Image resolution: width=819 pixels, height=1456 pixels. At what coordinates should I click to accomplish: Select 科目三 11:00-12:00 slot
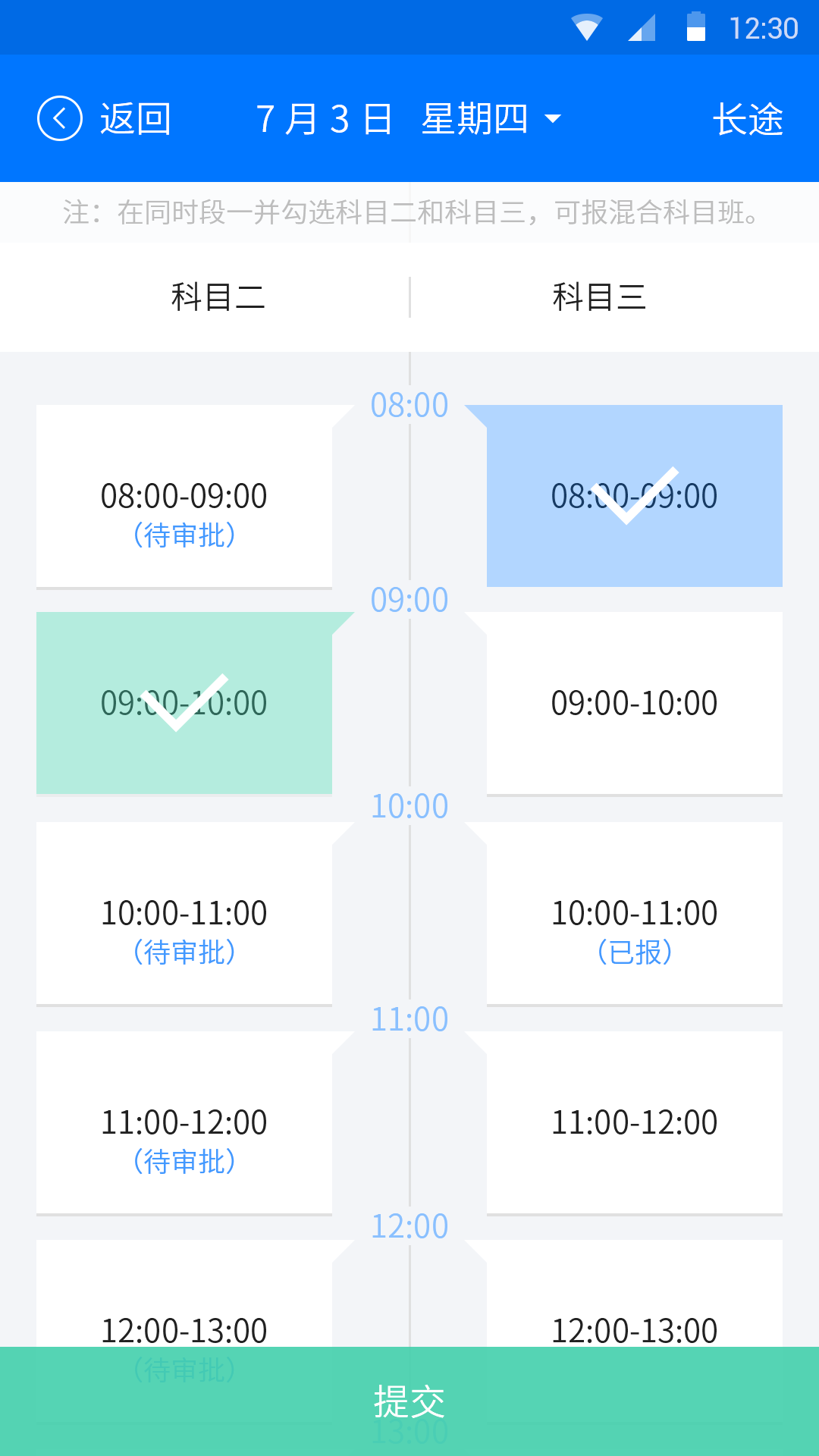tap(634, 1123)
